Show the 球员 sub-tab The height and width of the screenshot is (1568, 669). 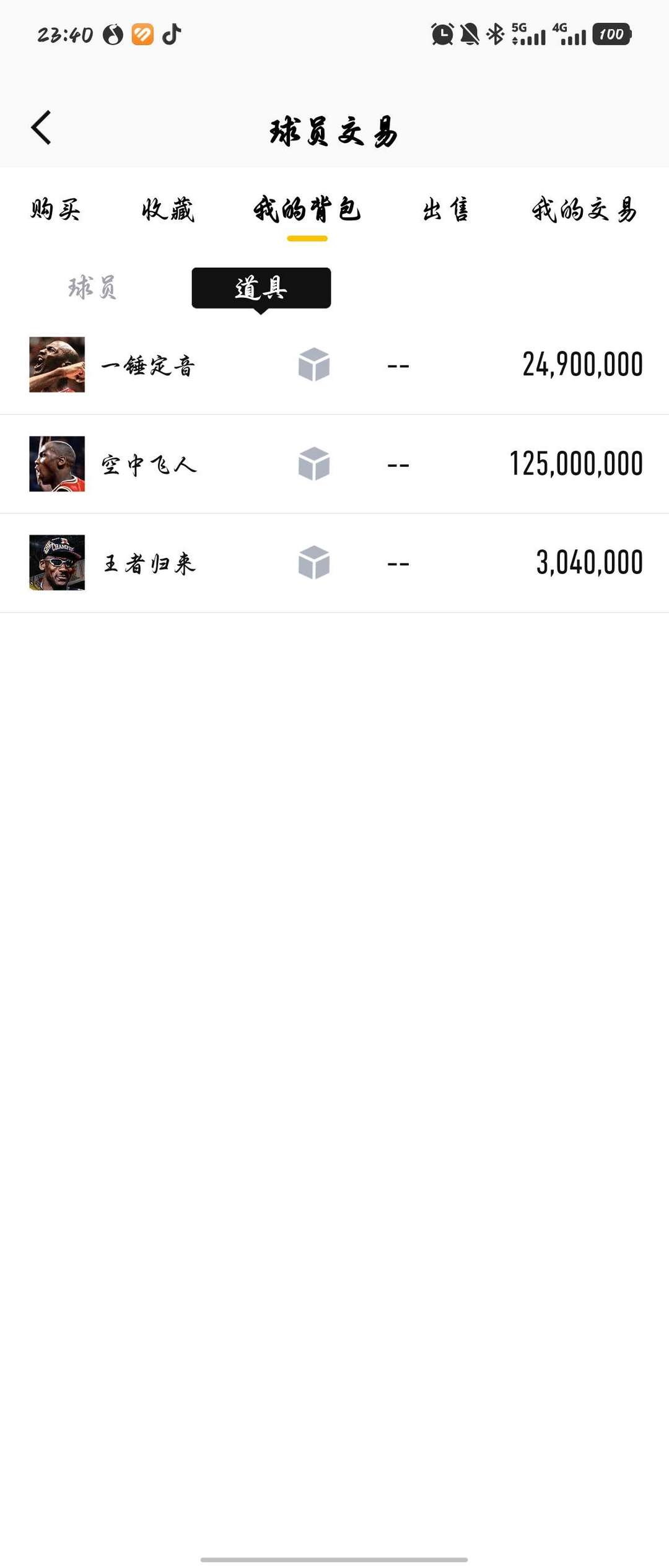click(92, 288)
